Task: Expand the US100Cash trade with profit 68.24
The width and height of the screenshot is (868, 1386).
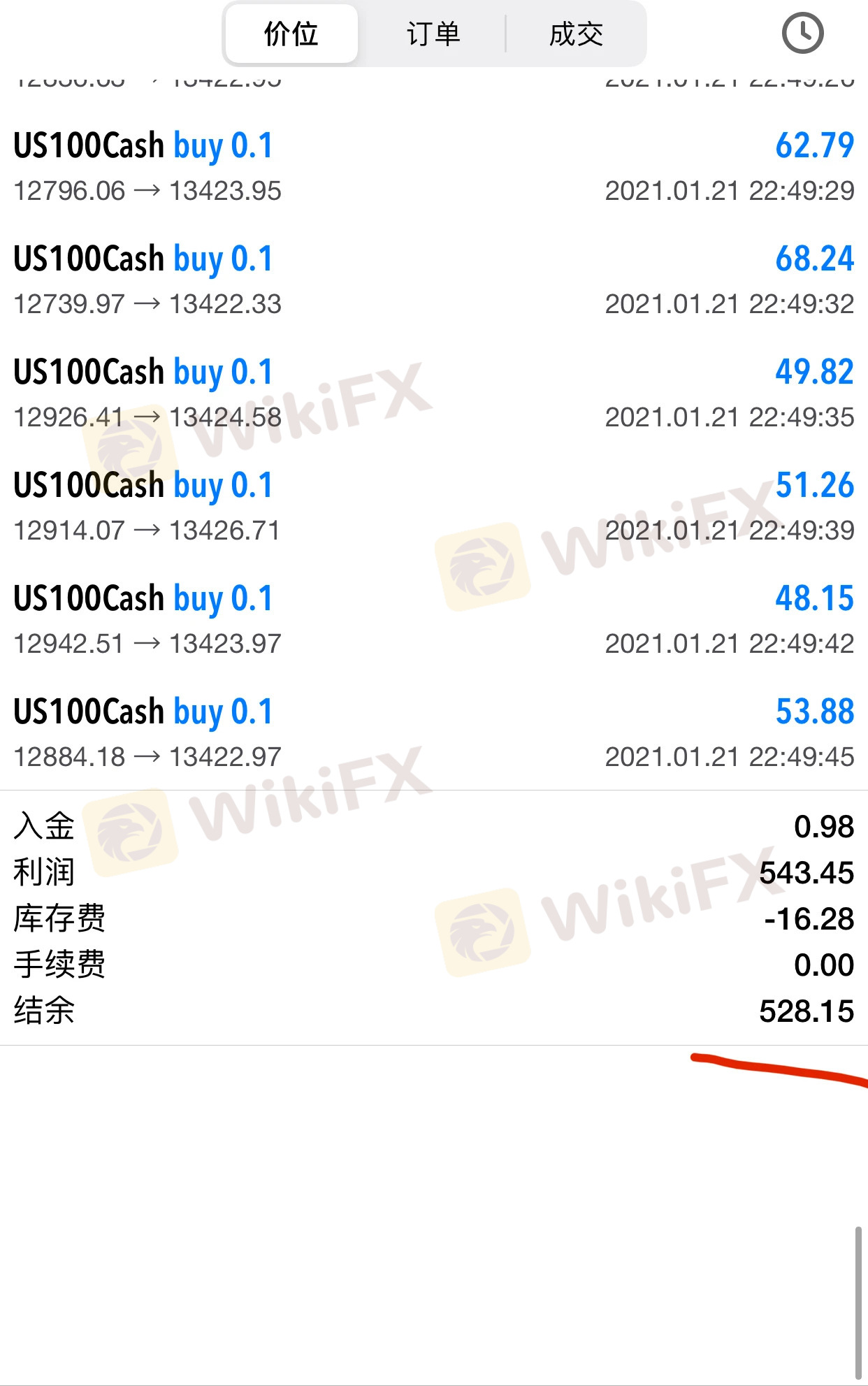Action: 433,281
